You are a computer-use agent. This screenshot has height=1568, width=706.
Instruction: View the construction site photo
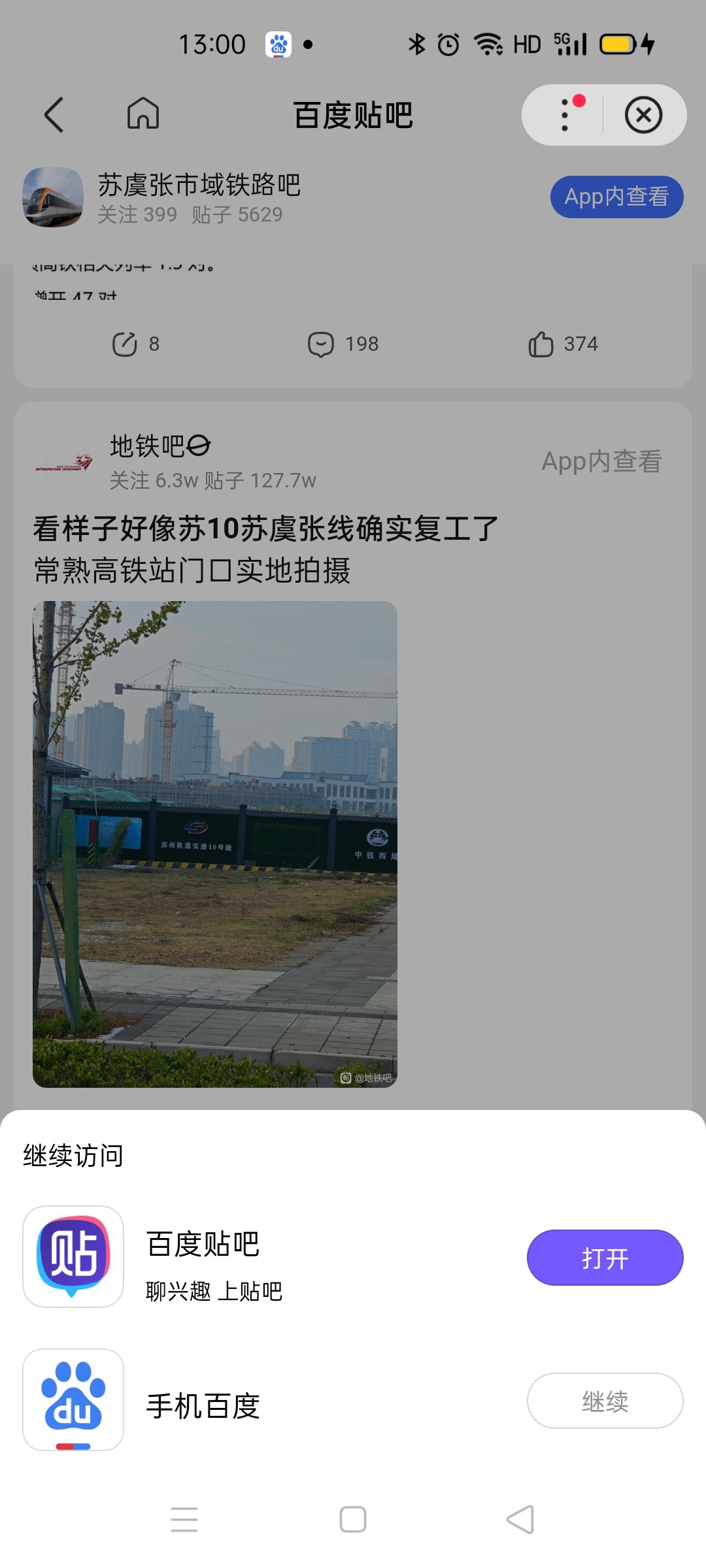(215, 844)
